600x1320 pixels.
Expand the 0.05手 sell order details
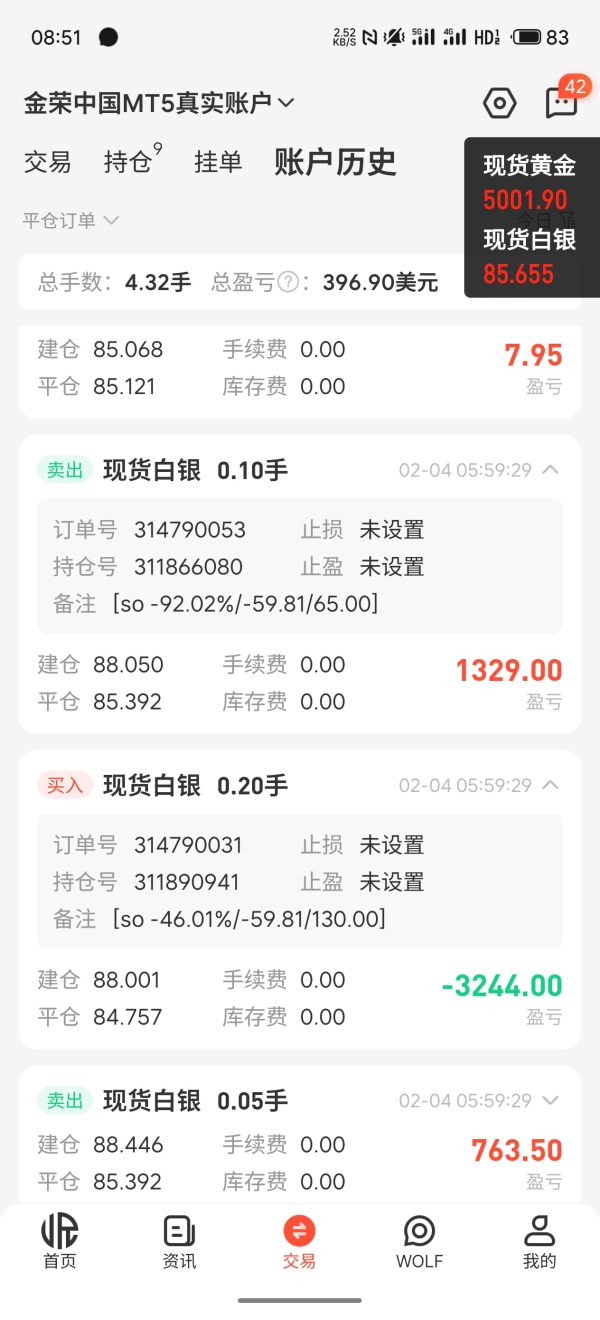tap(550, 1101)
